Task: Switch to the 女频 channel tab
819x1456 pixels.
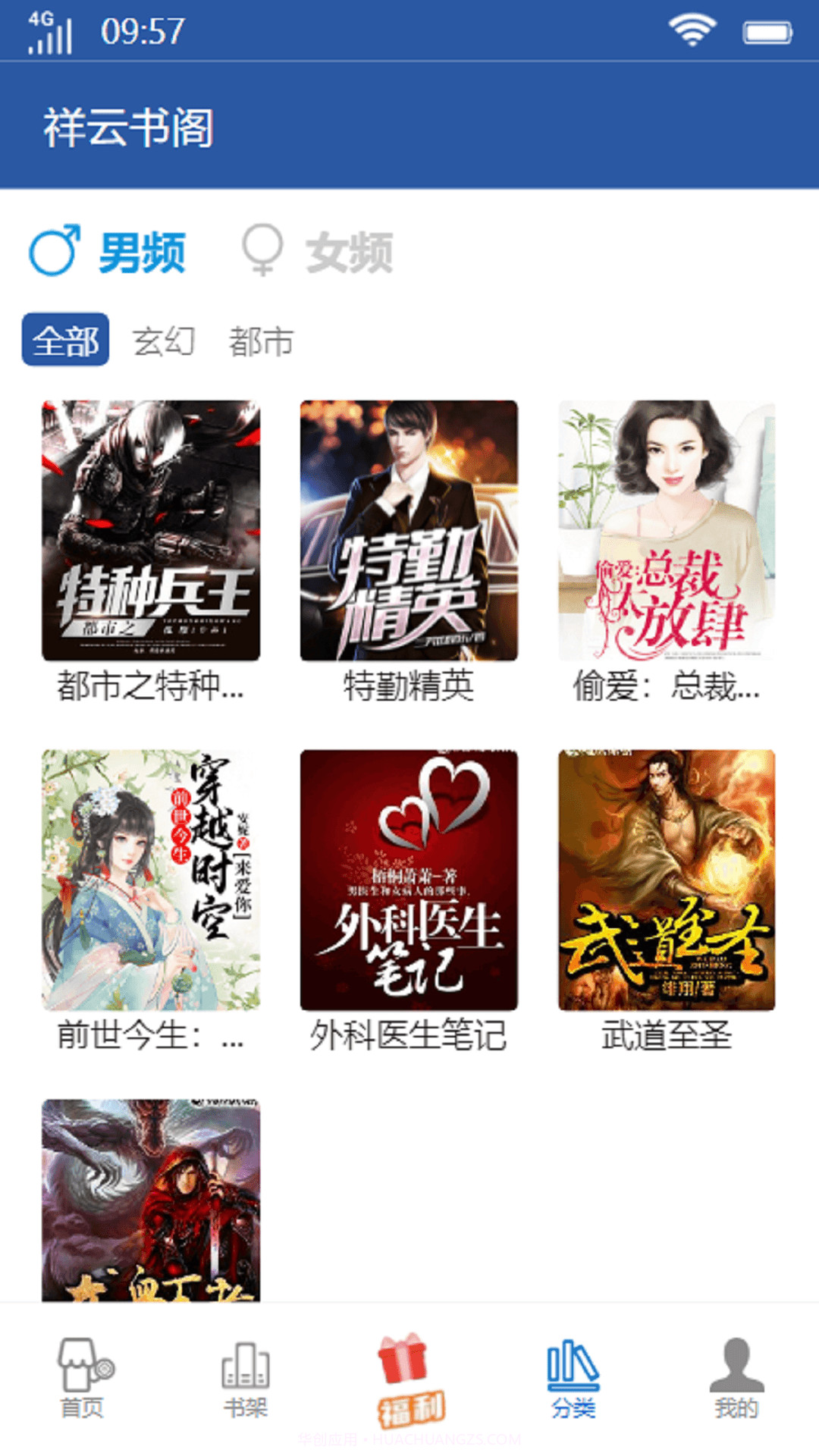Action: pos(349,254)
